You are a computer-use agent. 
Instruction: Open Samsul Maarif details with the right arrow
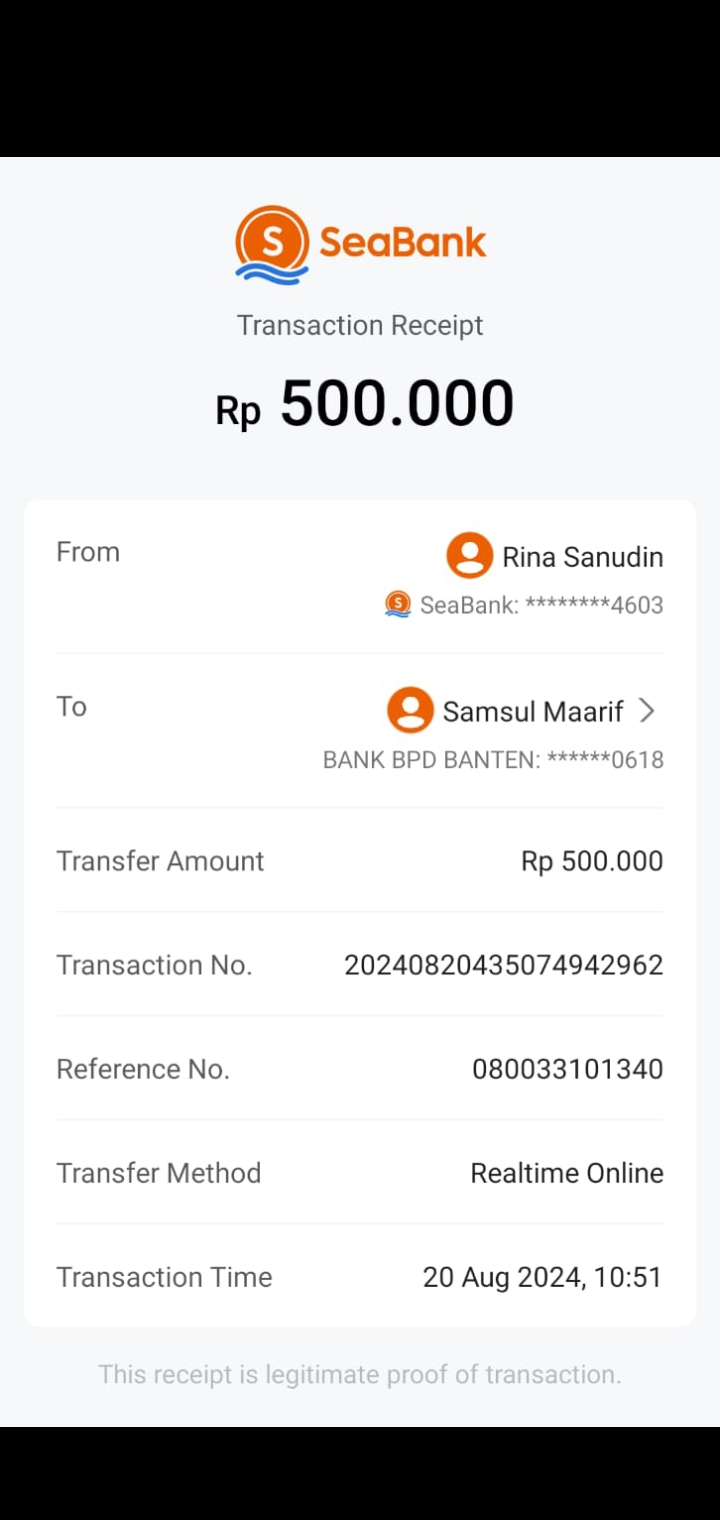point(648,711)
